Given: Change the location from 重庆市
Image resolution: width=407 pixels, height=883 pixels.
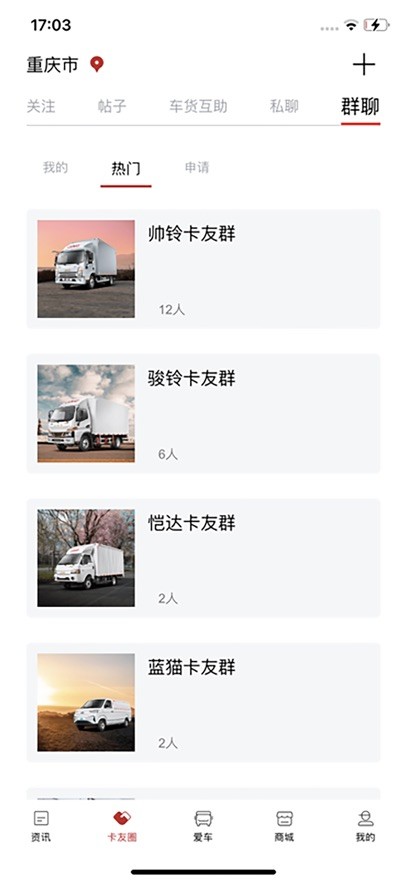Looking at the screenshot, I should 65,65.
